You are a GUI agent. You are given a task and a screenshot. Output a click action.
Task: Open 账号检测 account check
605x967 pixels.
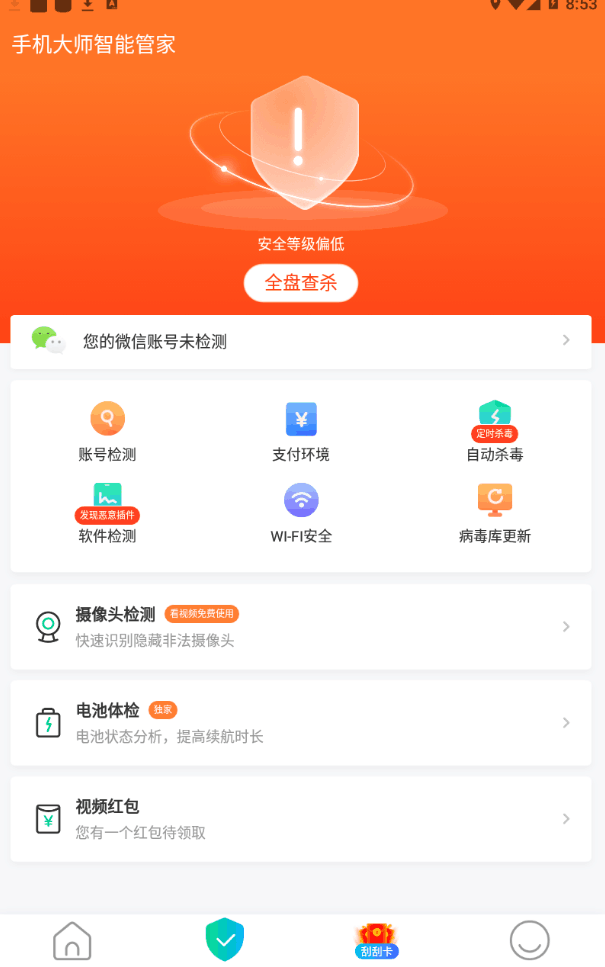tap(107, 431)
